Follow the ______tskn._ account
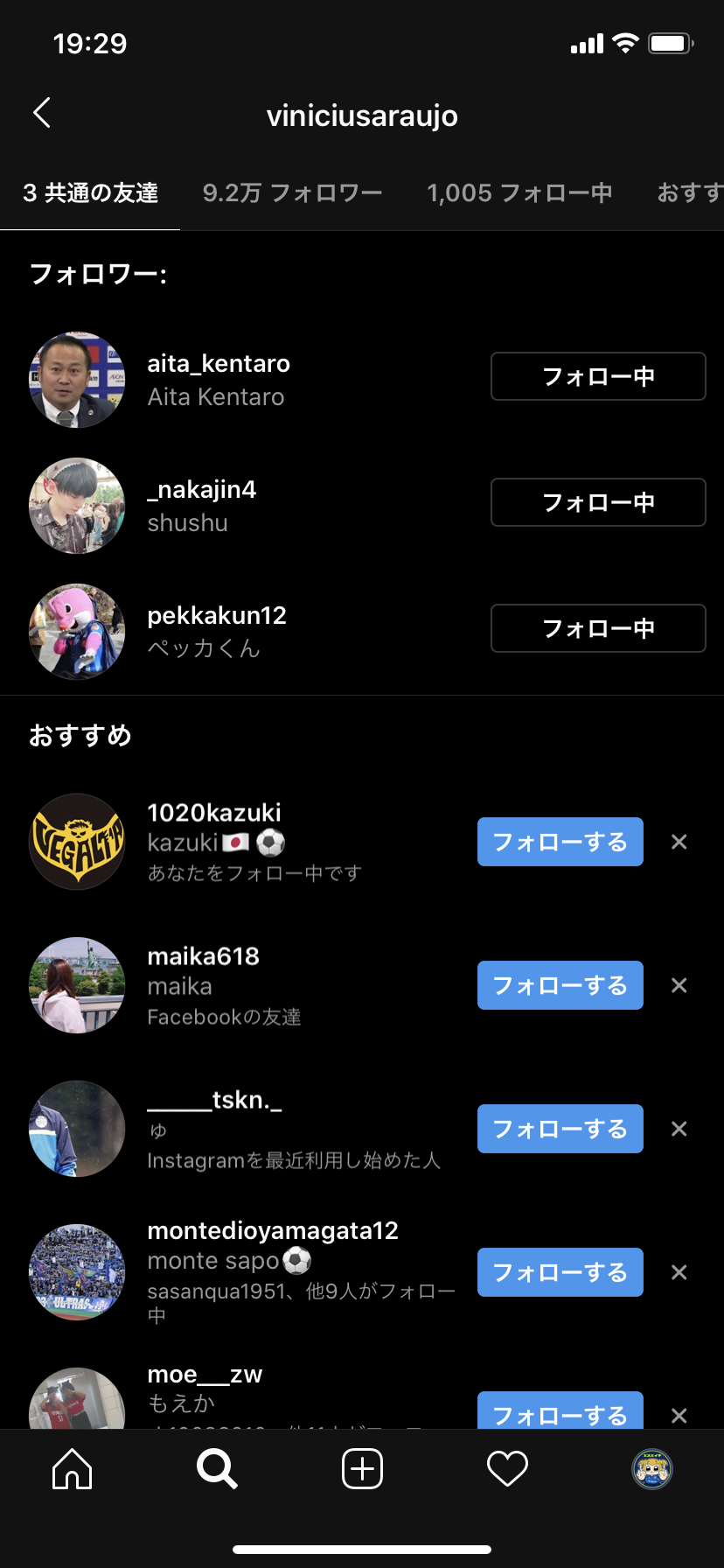 (x=560, y=1129)
